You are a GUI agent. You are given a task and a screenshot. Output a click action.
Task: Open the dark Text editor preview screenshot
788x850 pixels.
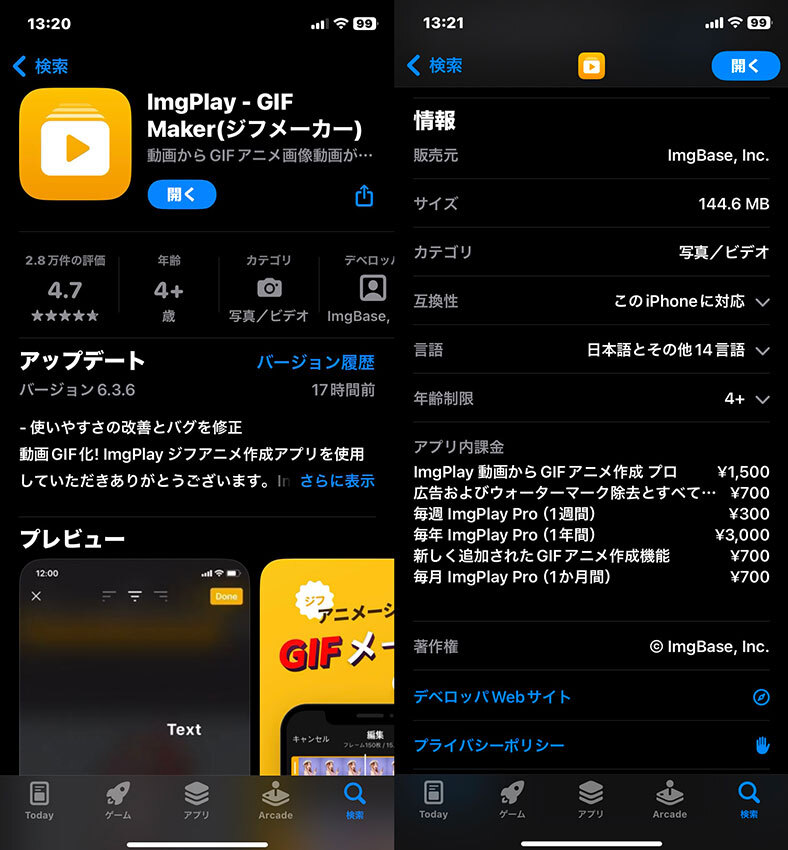pyautogui.click(x=134, y=665)
